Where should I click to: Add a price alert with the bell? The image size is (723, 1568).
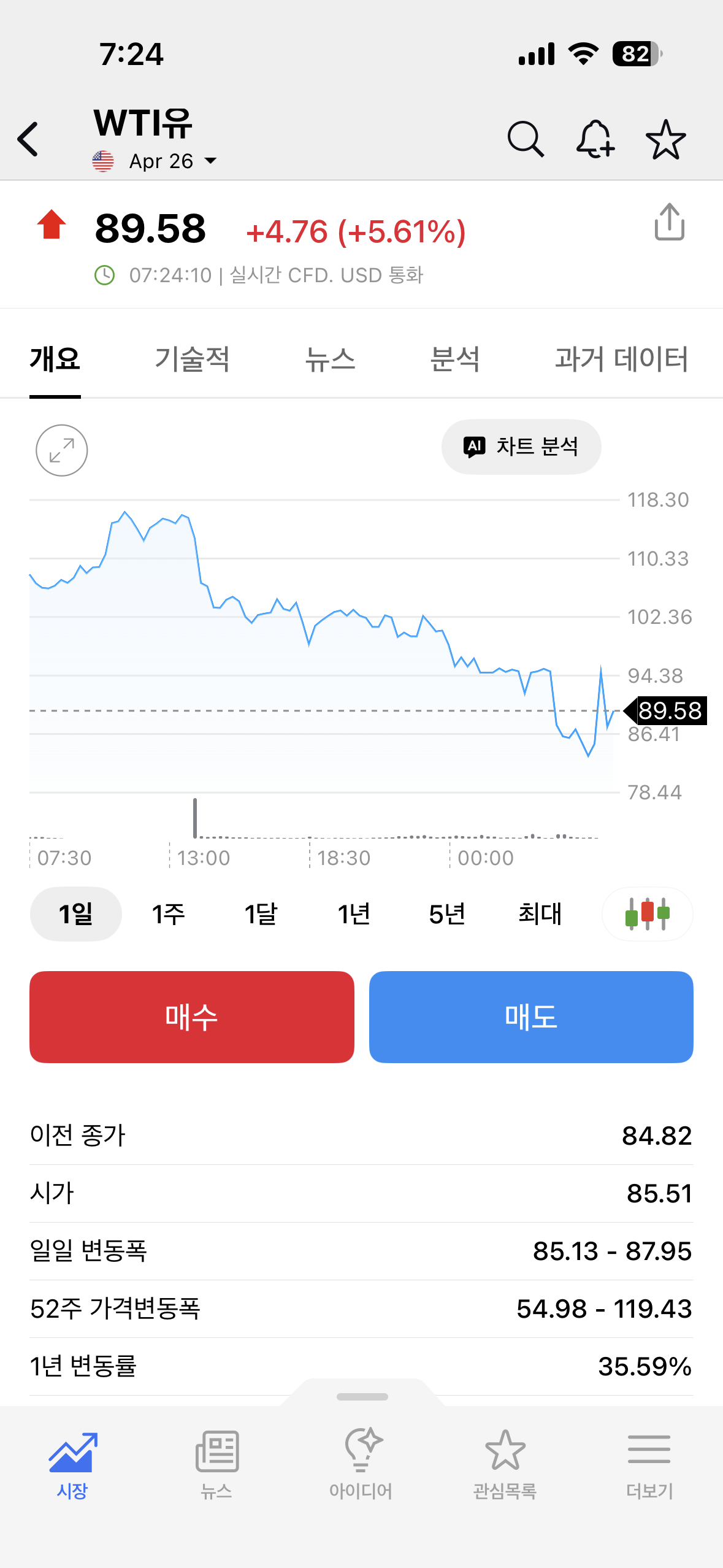tap(595, 139)
